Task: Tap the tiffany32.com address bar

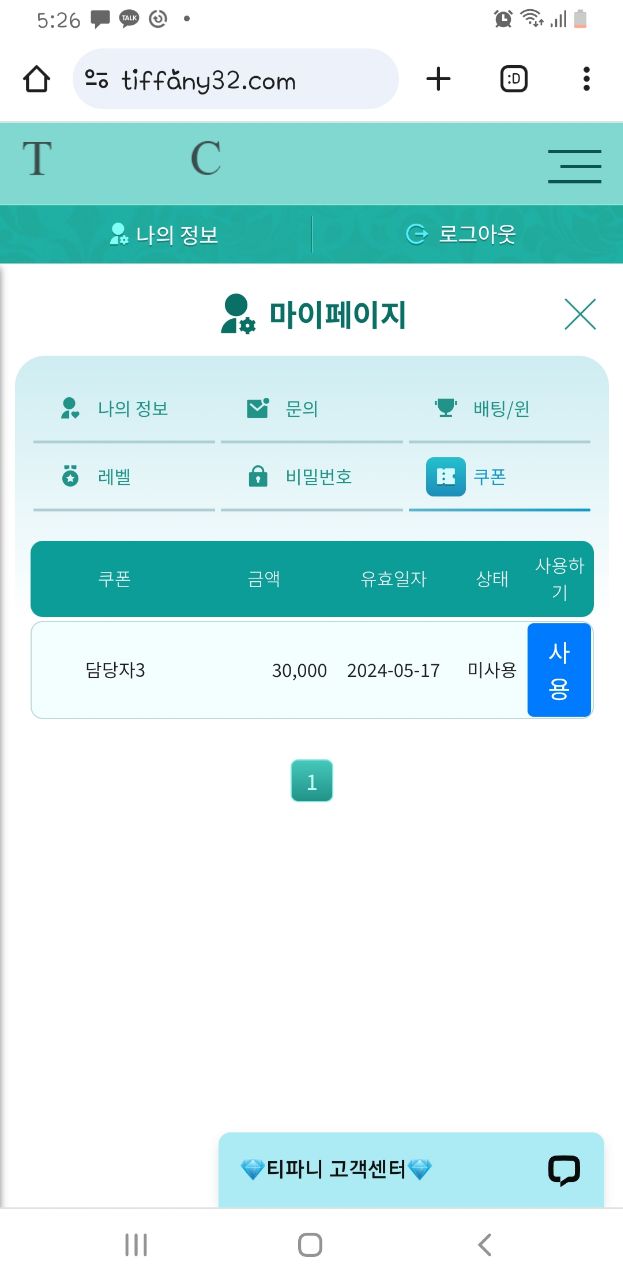Action: 235,80
